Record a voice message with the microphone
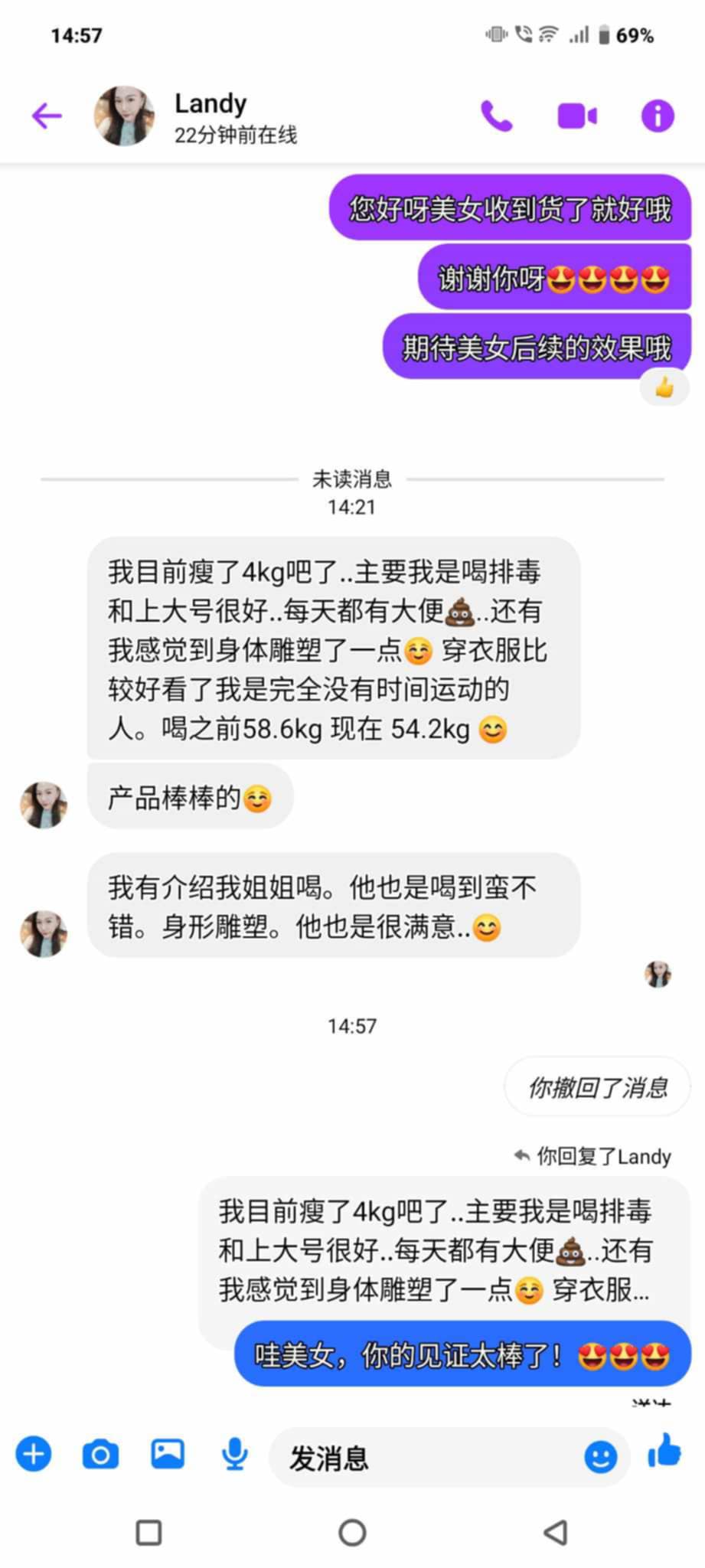This screenshot has height=1568, width=705. (x=234, y=1453)
